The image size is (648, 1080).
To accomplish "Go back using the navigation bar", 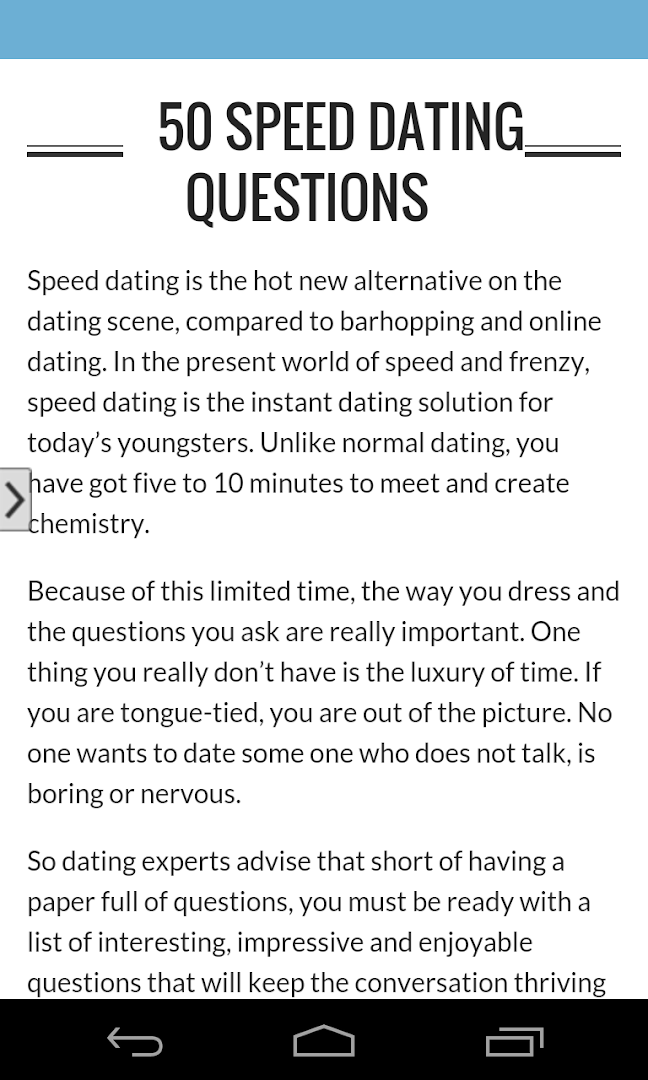I will pyautogui.click(x=135, y=1042).
